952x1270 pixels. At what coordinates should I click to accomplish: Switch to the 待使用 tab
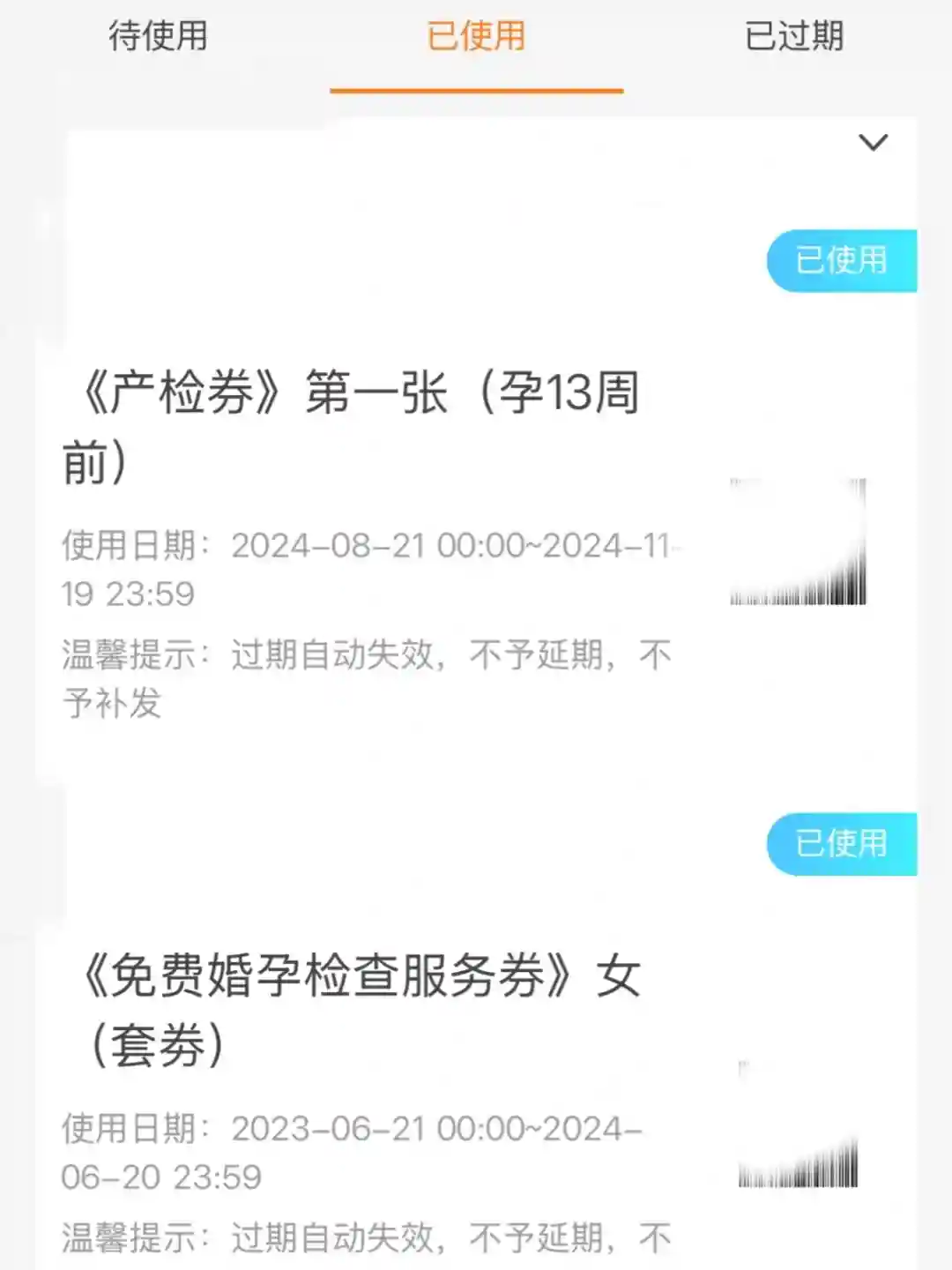159,37
